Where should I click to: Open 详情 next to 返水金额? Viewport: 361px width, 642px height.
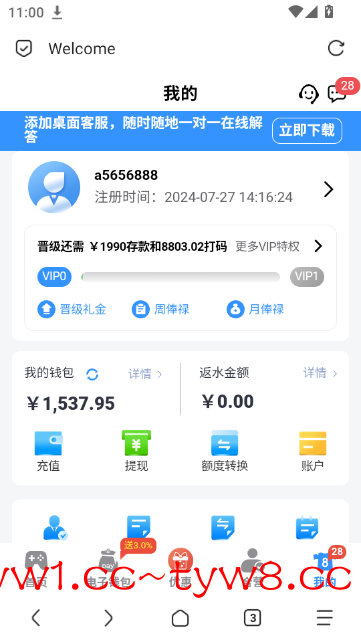coord(320,373)
